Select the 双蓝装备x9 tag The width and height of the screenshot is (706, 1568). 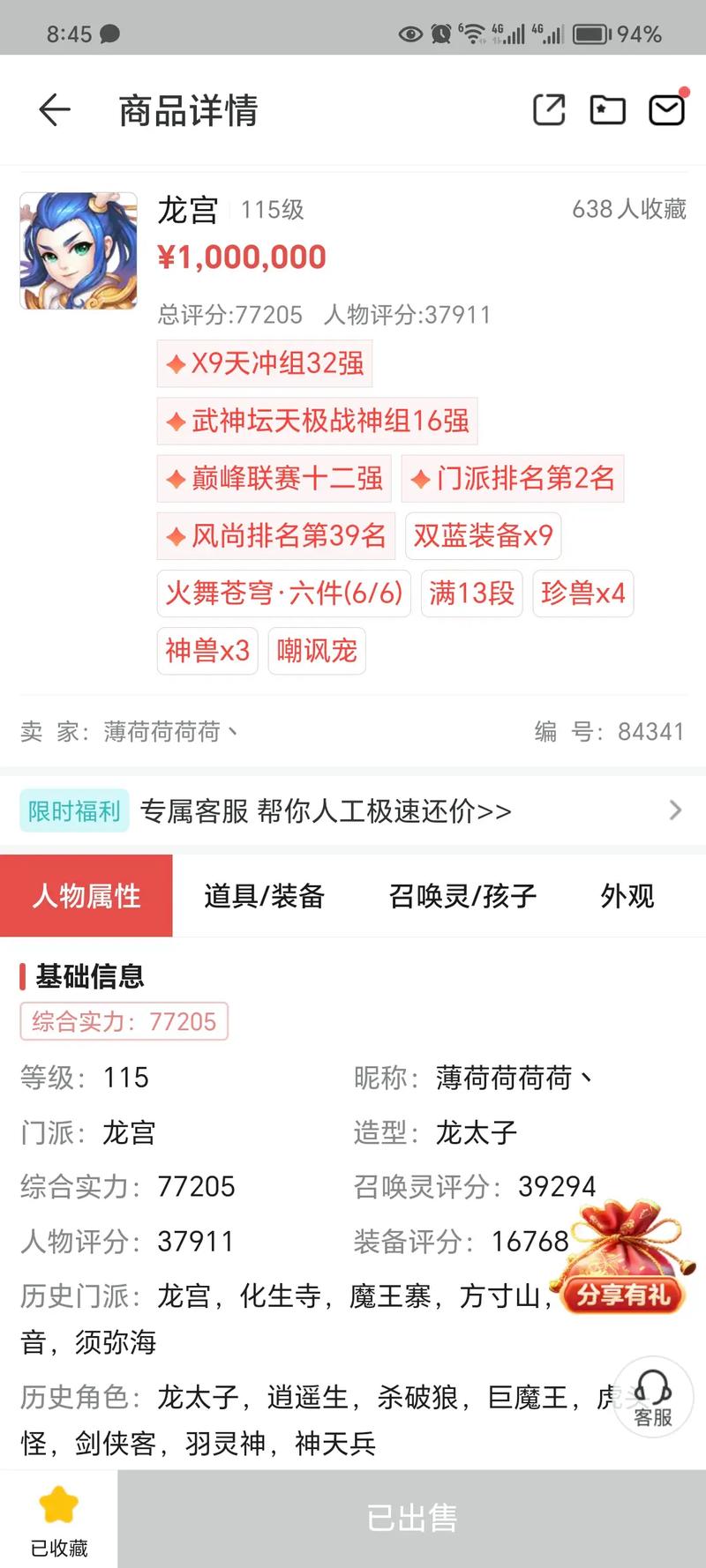point(484,535)
